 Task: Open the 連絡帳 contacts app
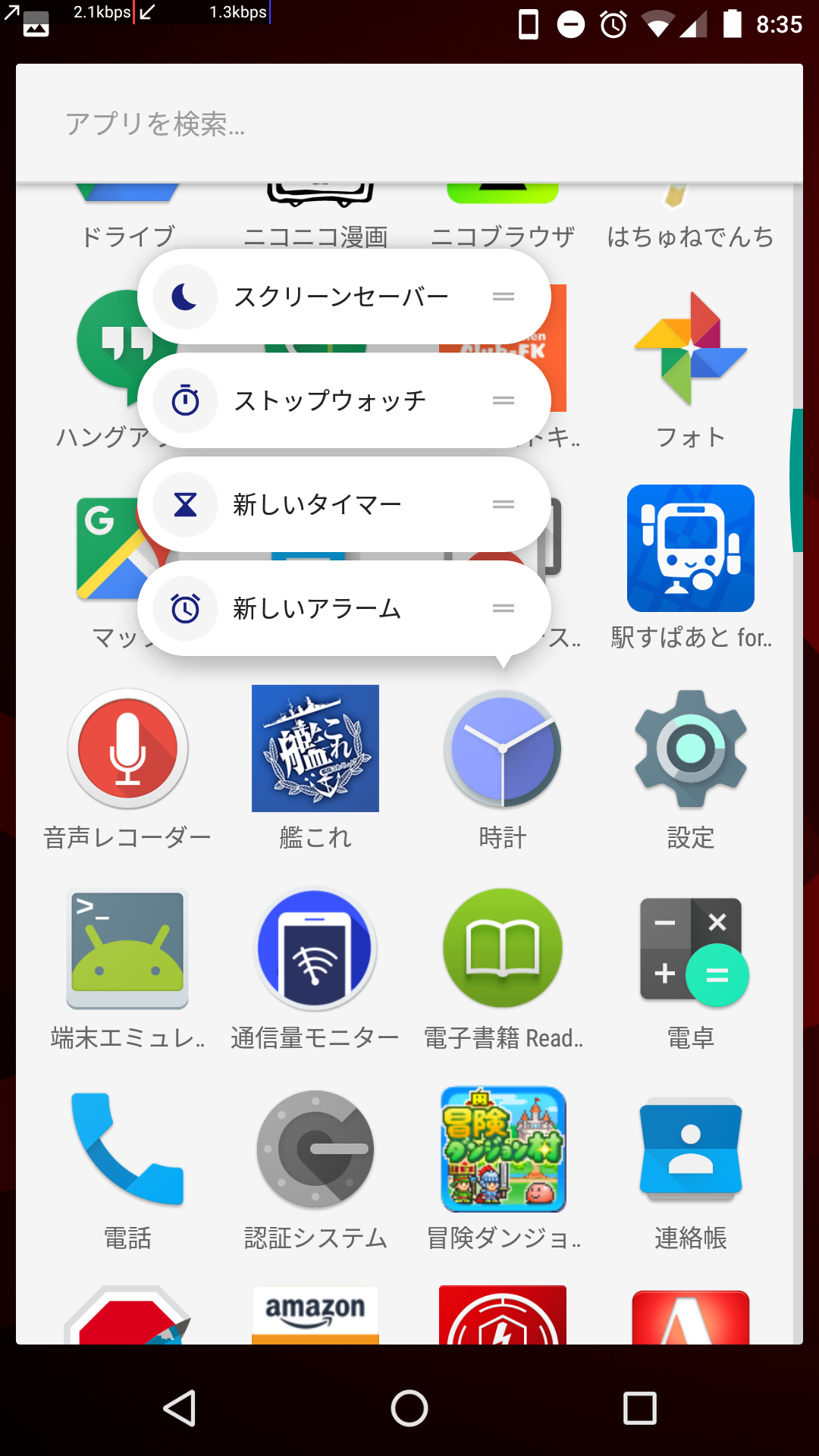pyautogui.click(x=690, y=1150)
